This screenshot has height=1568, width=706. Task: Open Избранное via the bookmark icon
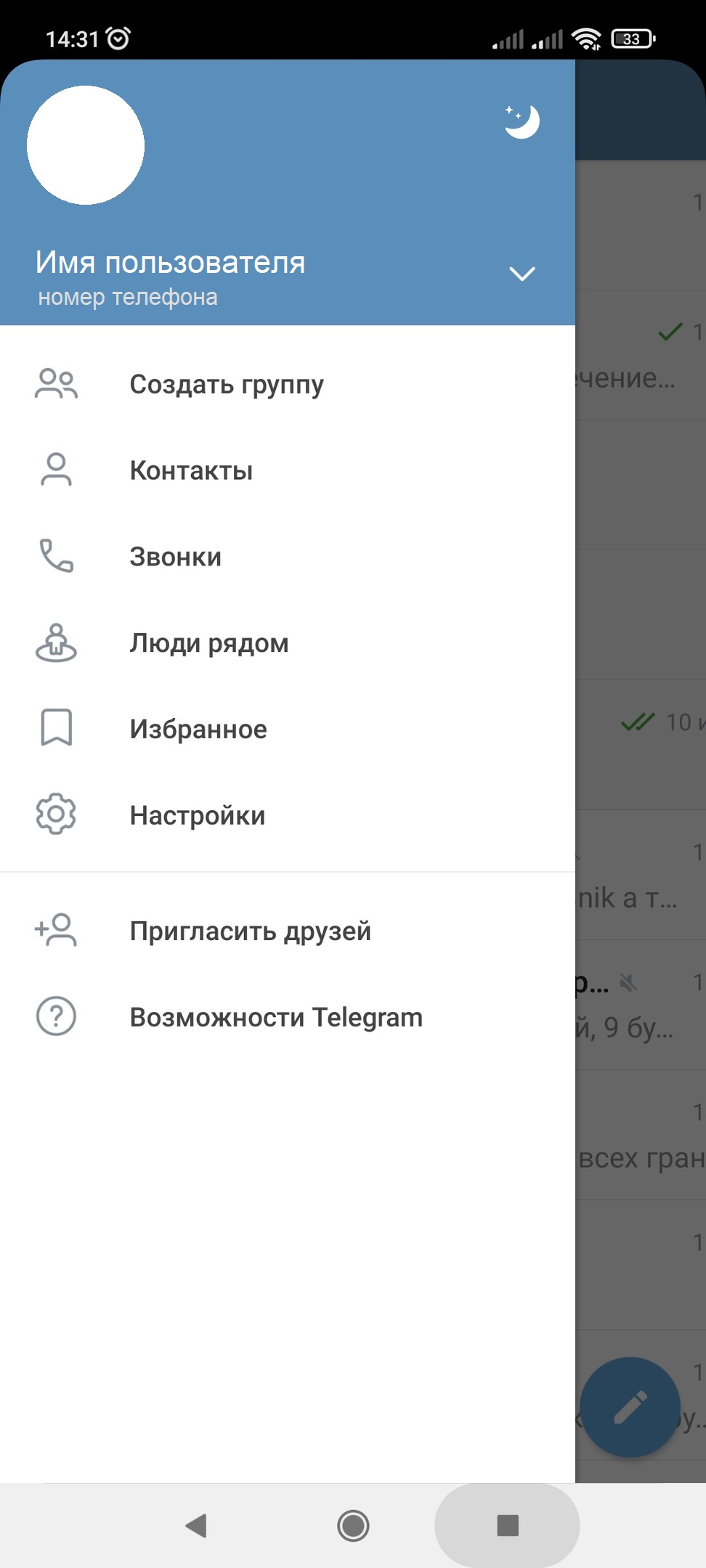coord(56,728)
